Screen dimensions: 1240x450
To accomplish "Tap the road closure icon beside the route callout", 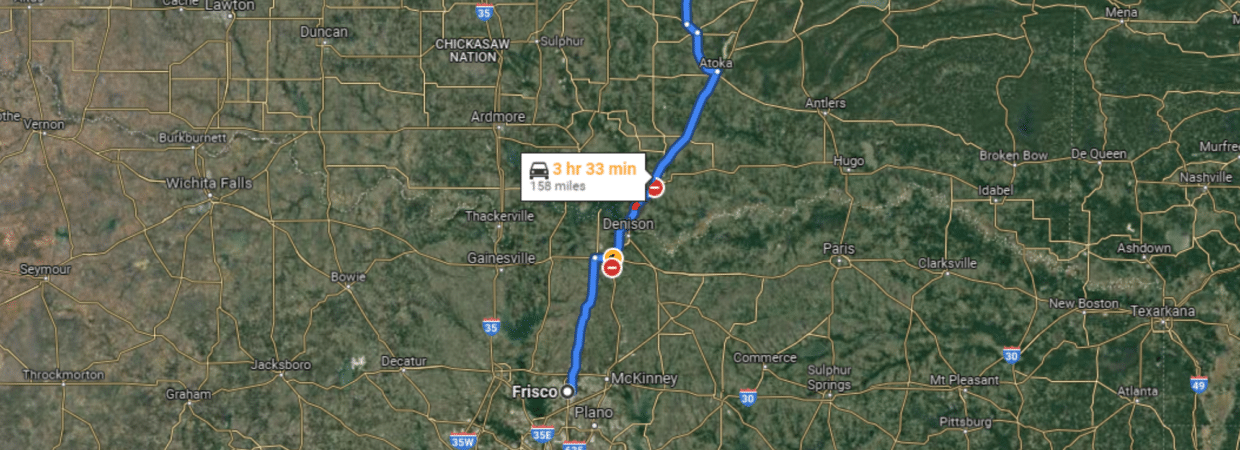I will click(x=656, y=188).
